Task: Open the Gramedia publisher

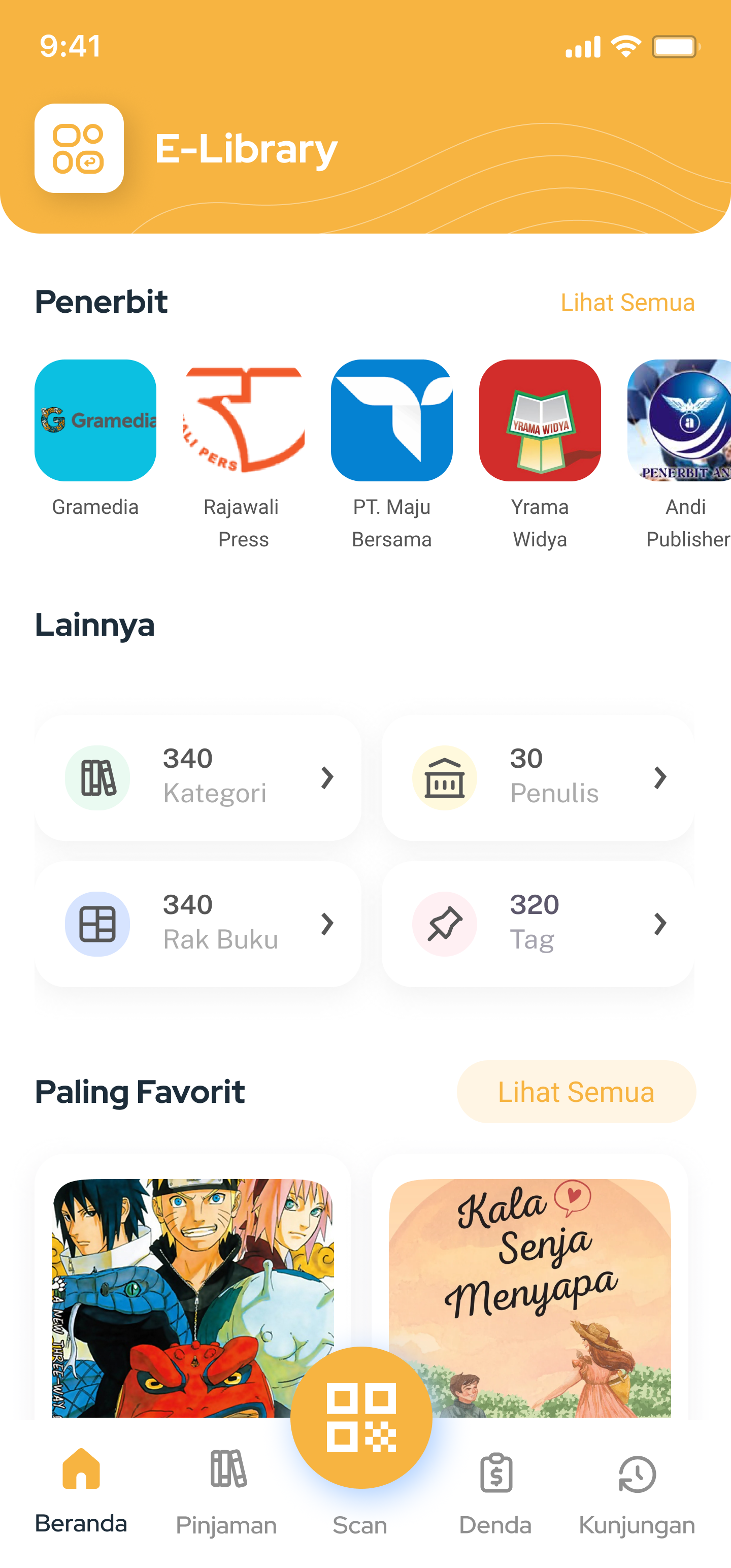Action: (x=95, y=421)
